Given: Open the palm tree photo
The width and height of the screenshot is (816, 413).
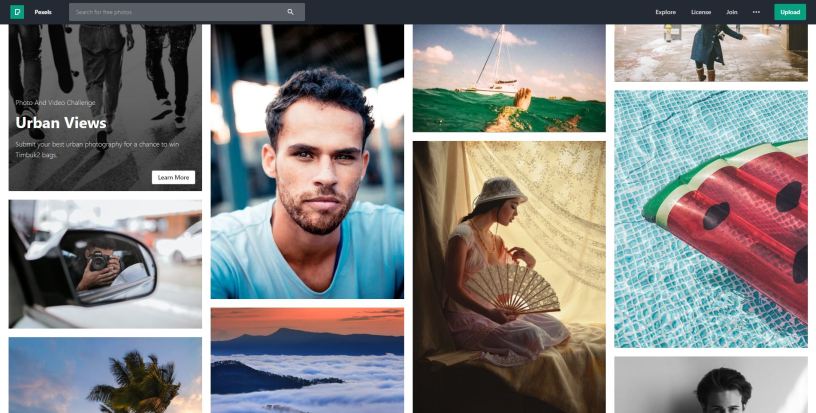Looking at the screenshot, I should tap(105, 375).
